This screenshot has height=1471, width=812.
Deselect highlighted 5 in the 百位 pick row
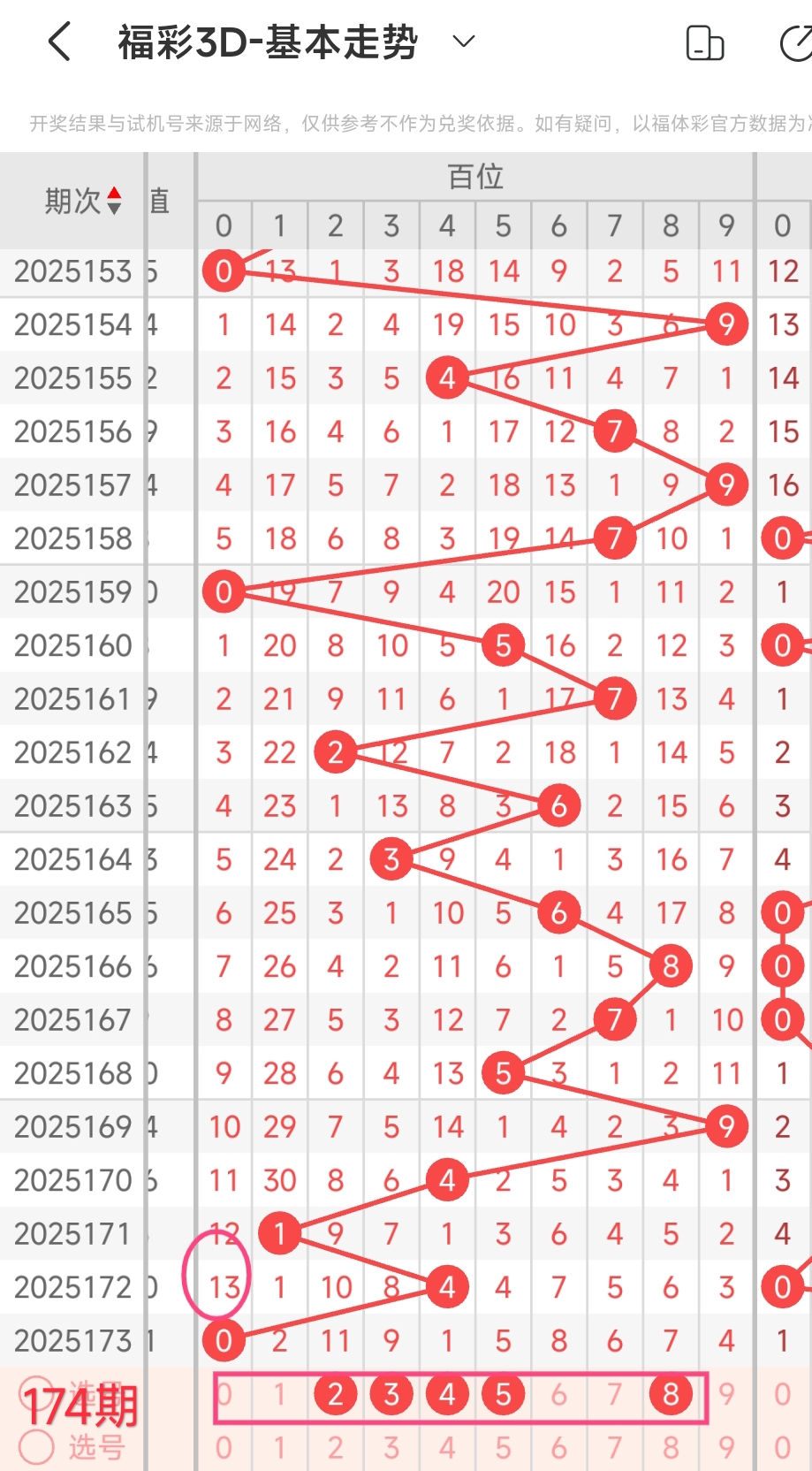coord(503,1394)
